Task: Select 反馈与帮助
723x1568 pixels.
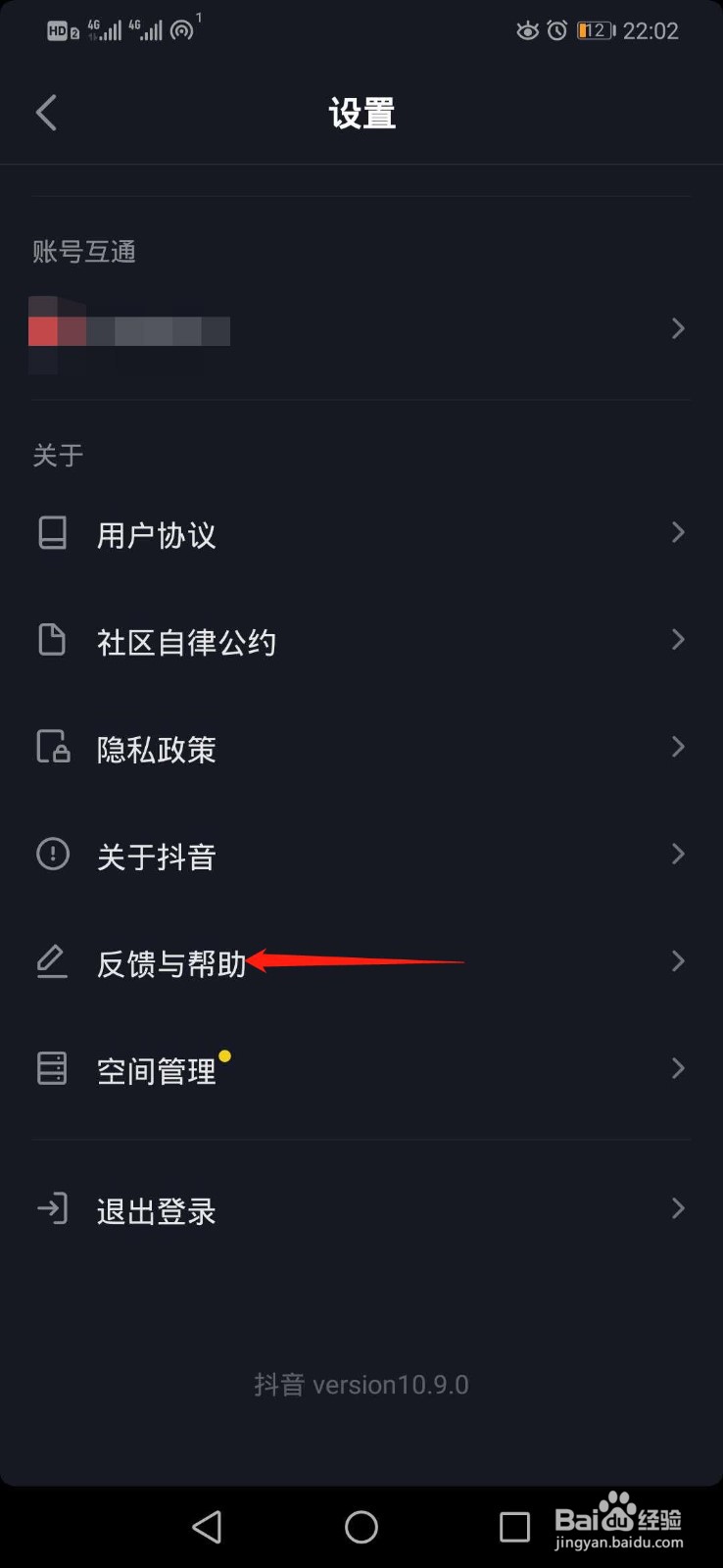Action: pyautogui.click(x=361, y=962)
